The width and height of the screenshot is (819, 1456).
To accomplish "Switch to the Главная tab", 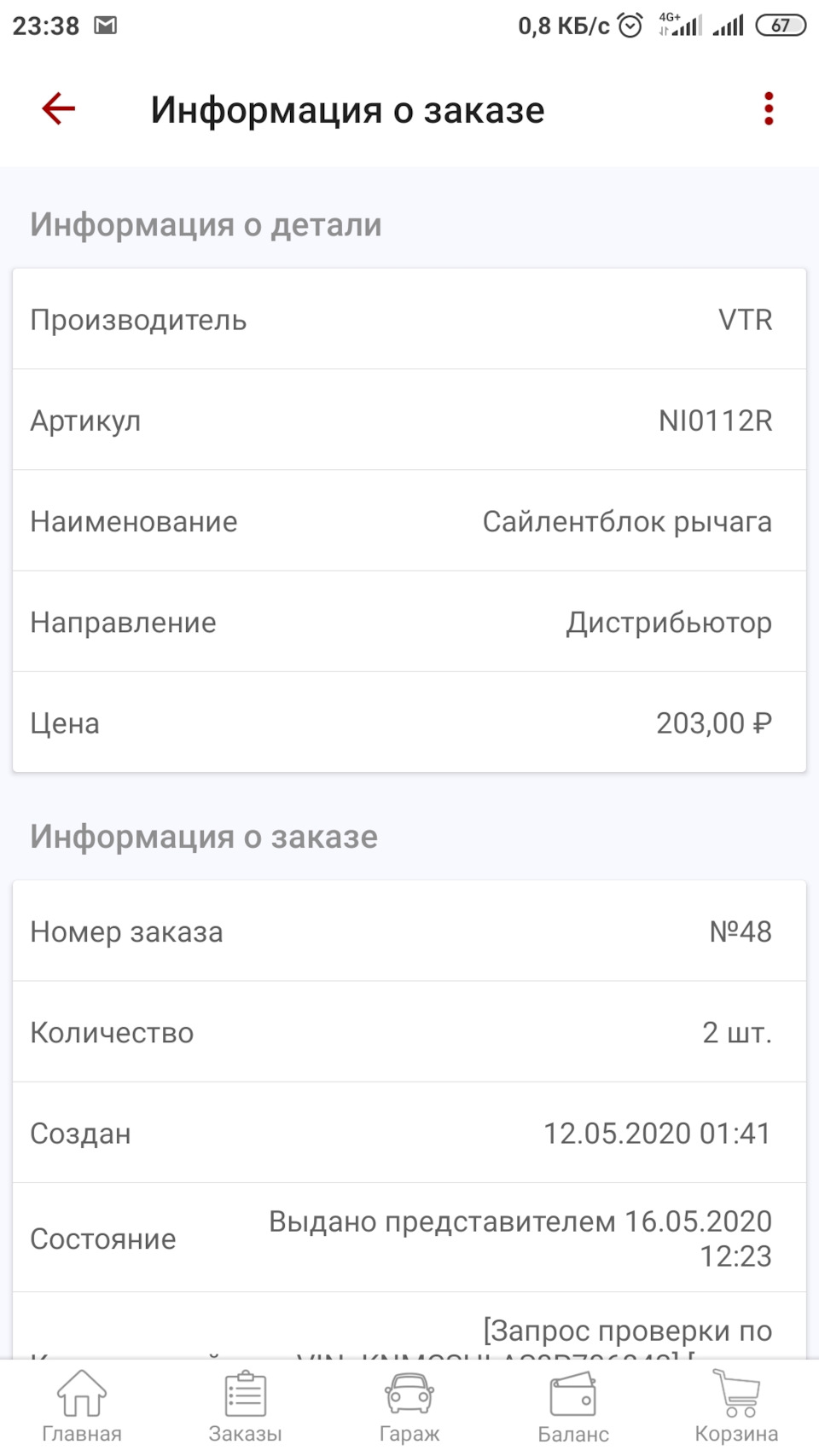I will click(82, 1407).
